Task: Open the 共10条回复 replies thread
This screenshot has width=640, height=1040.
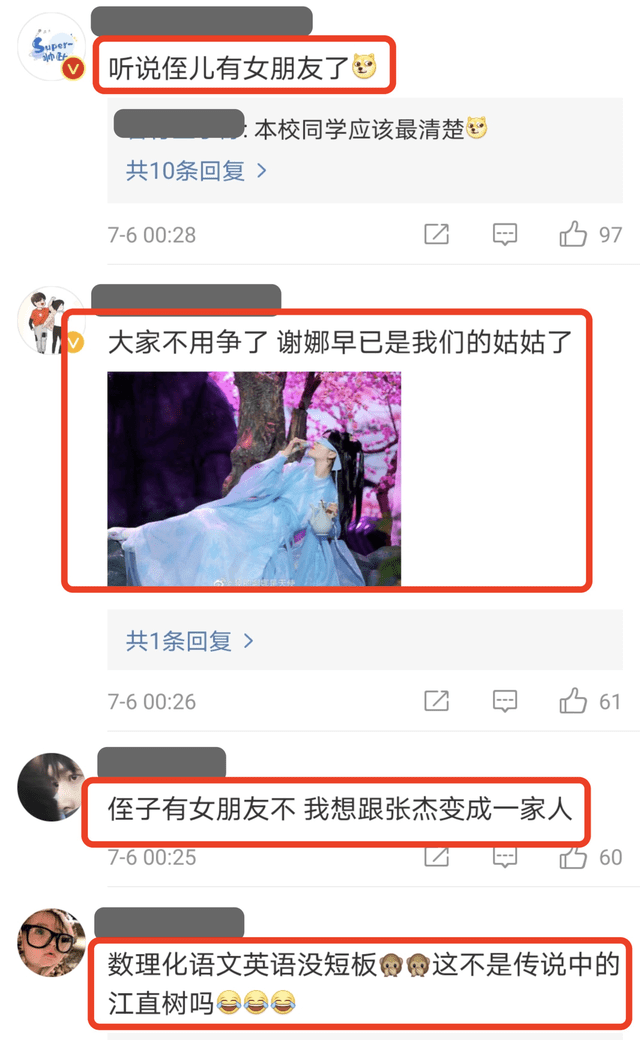Action: click(x=196, y=171)
